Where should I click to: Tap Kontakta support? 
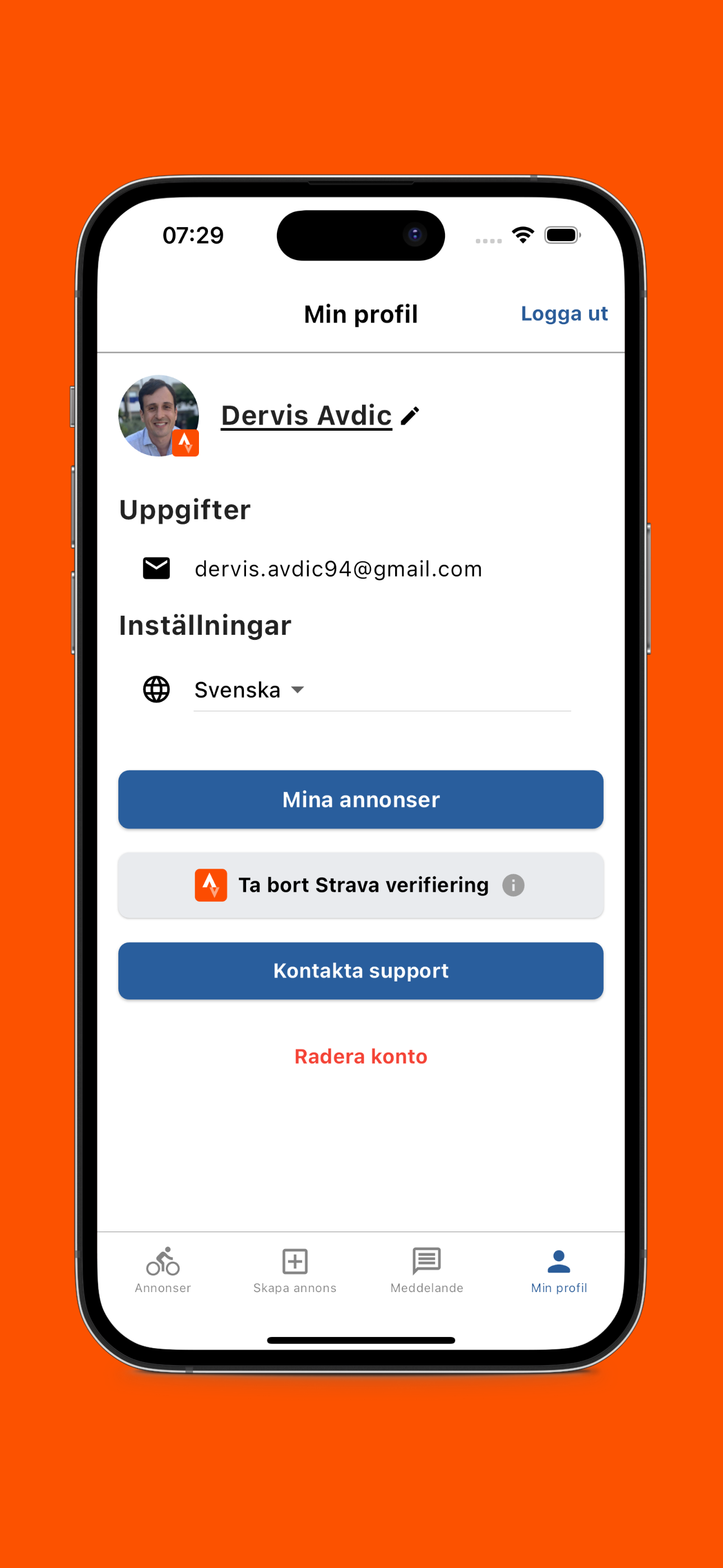click(361, 970)
